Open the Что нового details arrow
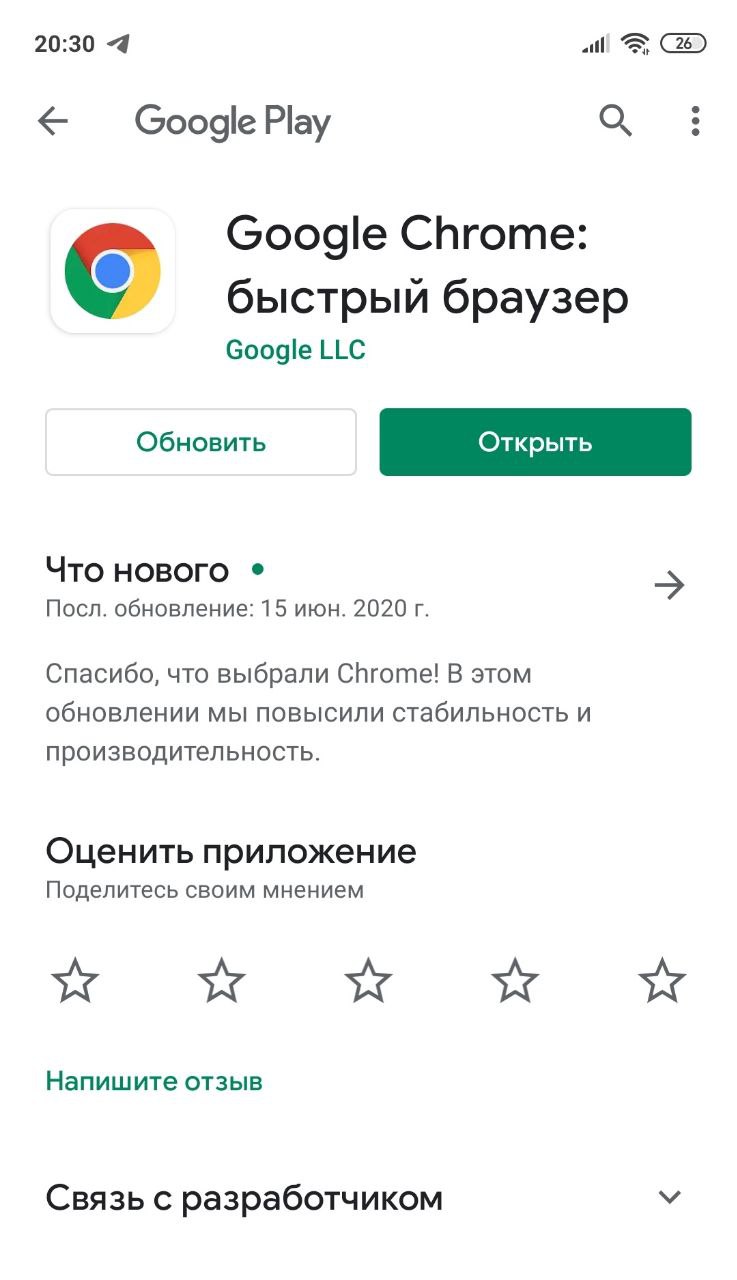Screen dimensions: 737x1280 (x=668, y=585)
